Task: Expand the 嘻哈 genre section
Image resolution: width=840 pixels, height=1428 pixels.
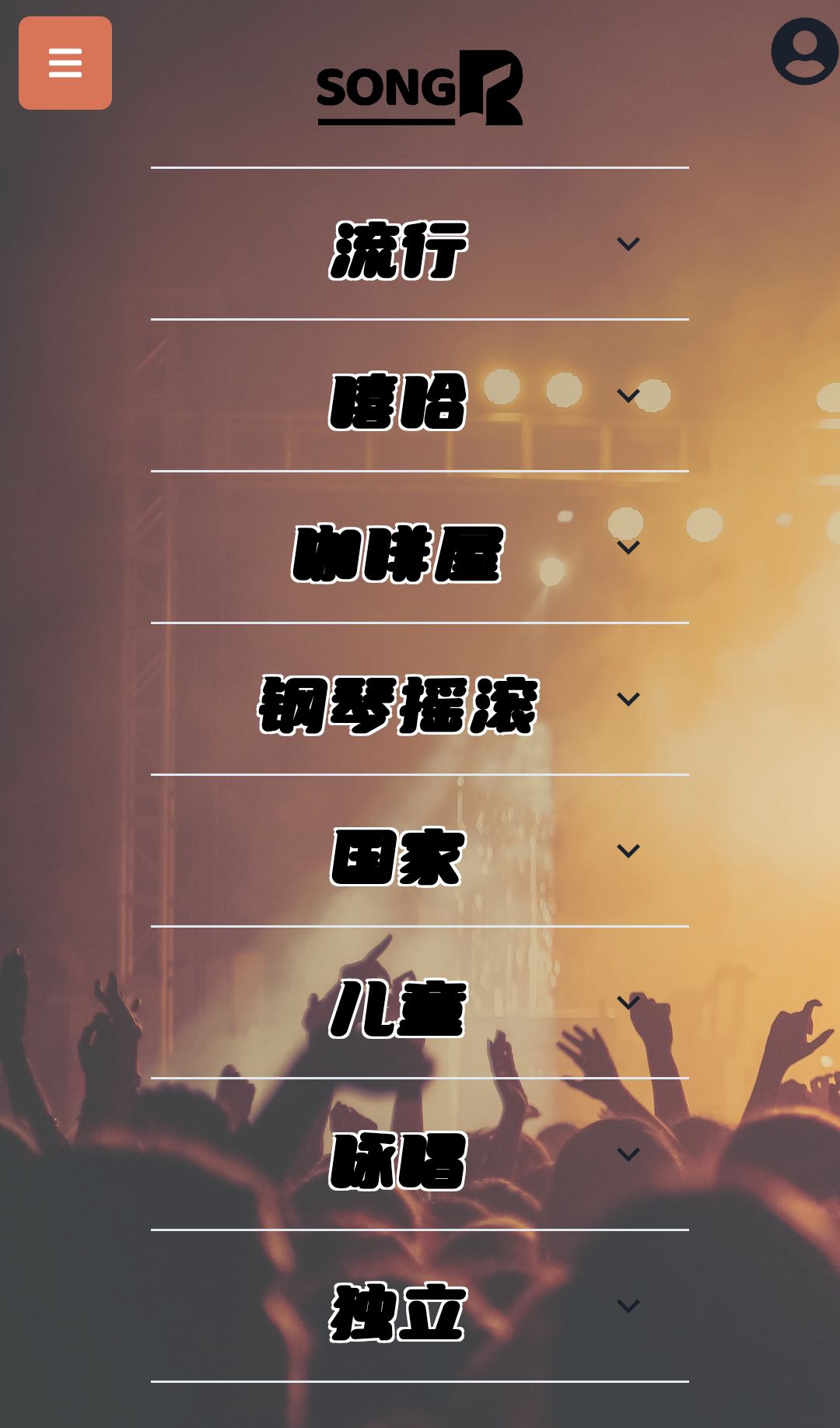Action: click(628, 396)
